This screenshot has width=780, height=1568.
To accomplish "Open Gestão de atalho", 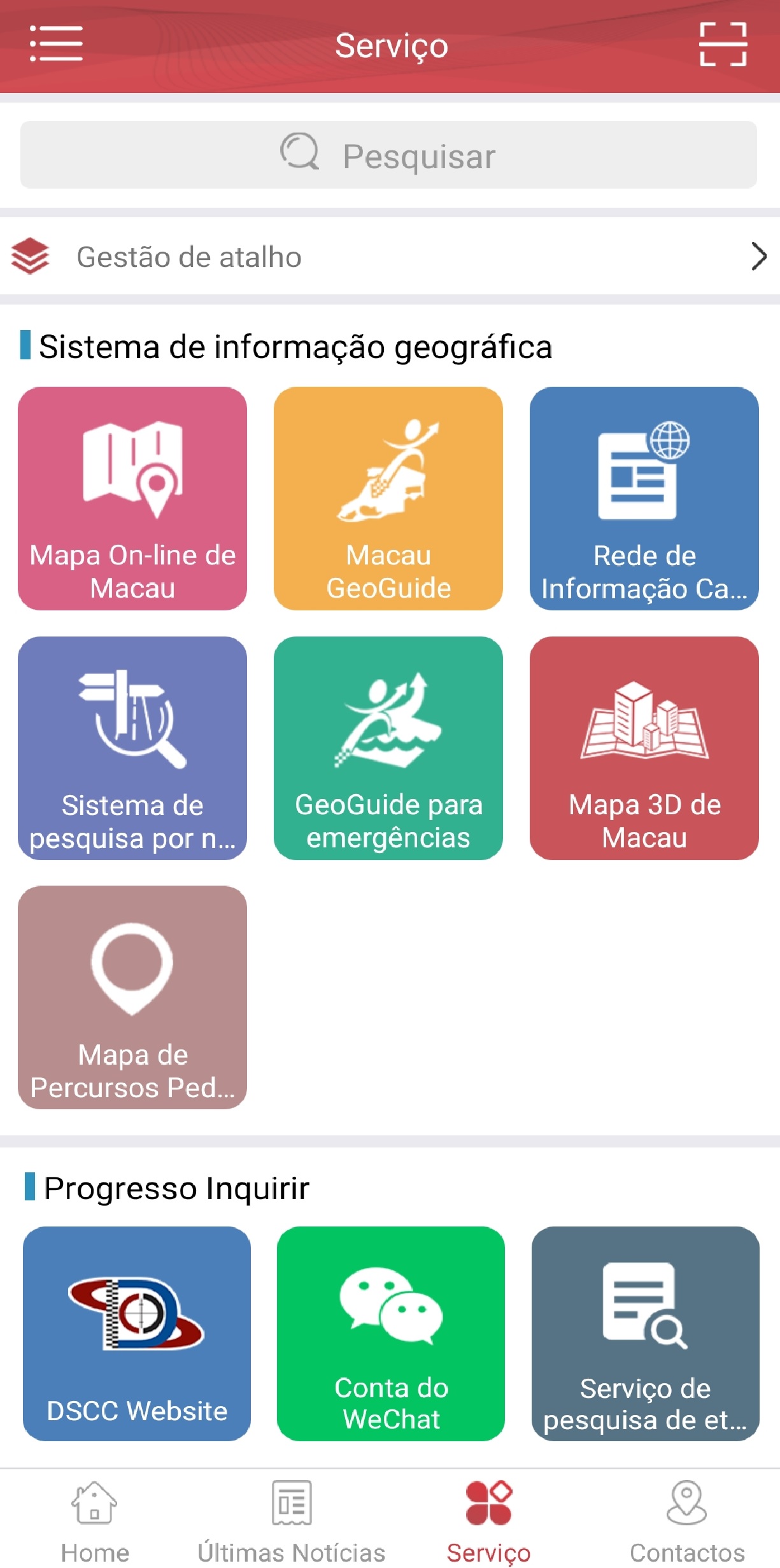I will (x=388, y=257).
